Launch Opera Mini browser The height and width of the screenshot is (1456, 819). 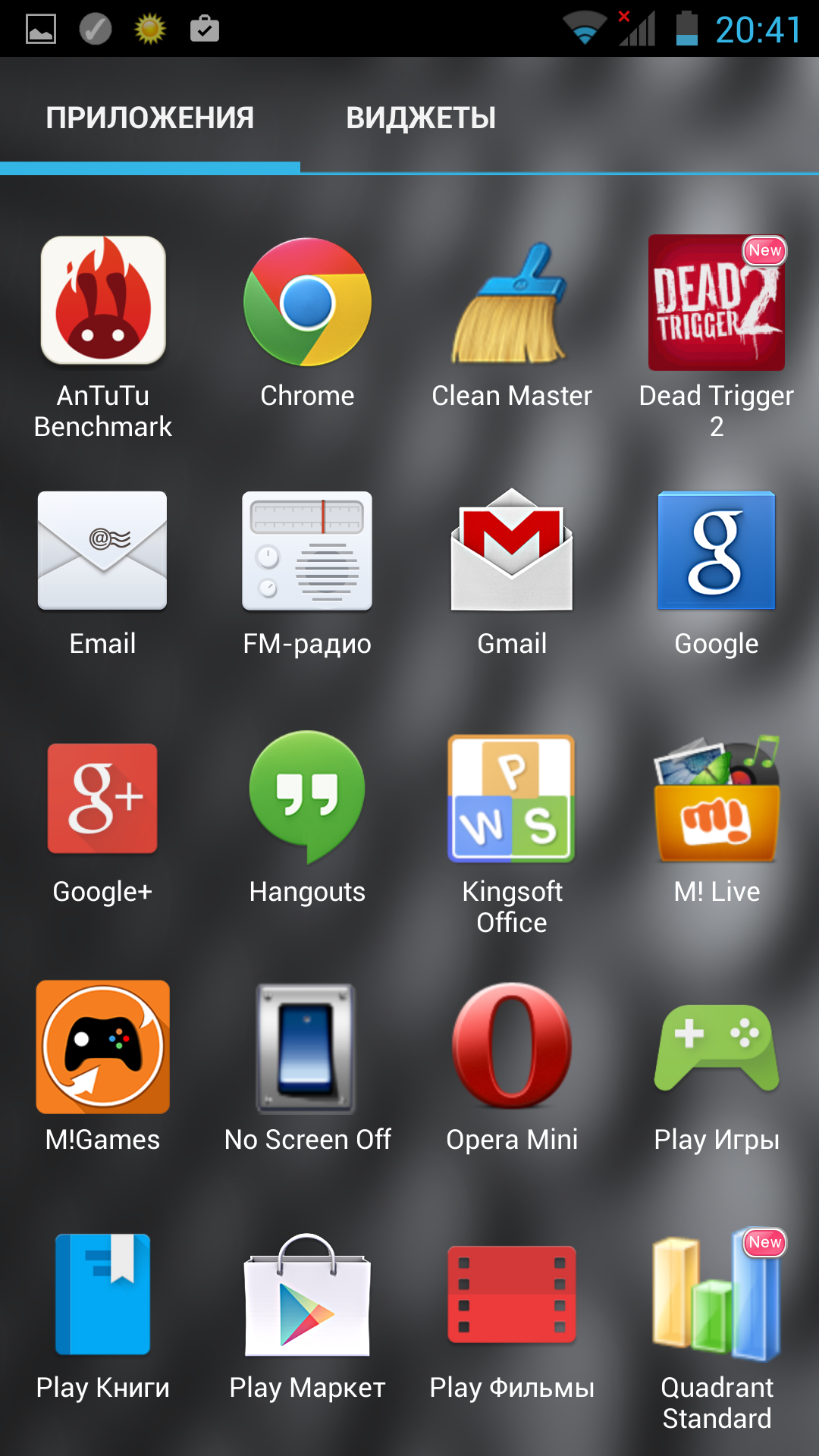coord(512,1065)
